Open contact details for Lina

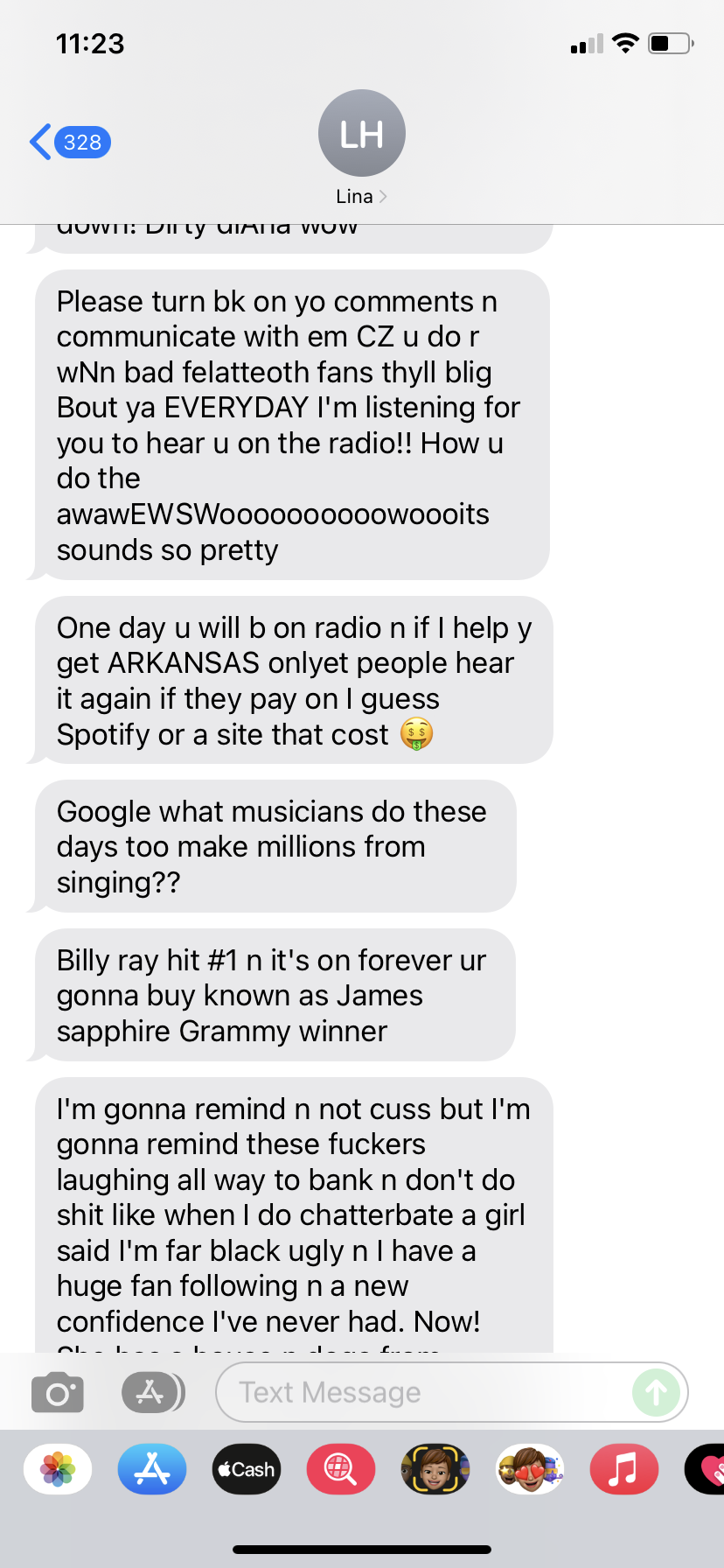(x=361, y=148)
